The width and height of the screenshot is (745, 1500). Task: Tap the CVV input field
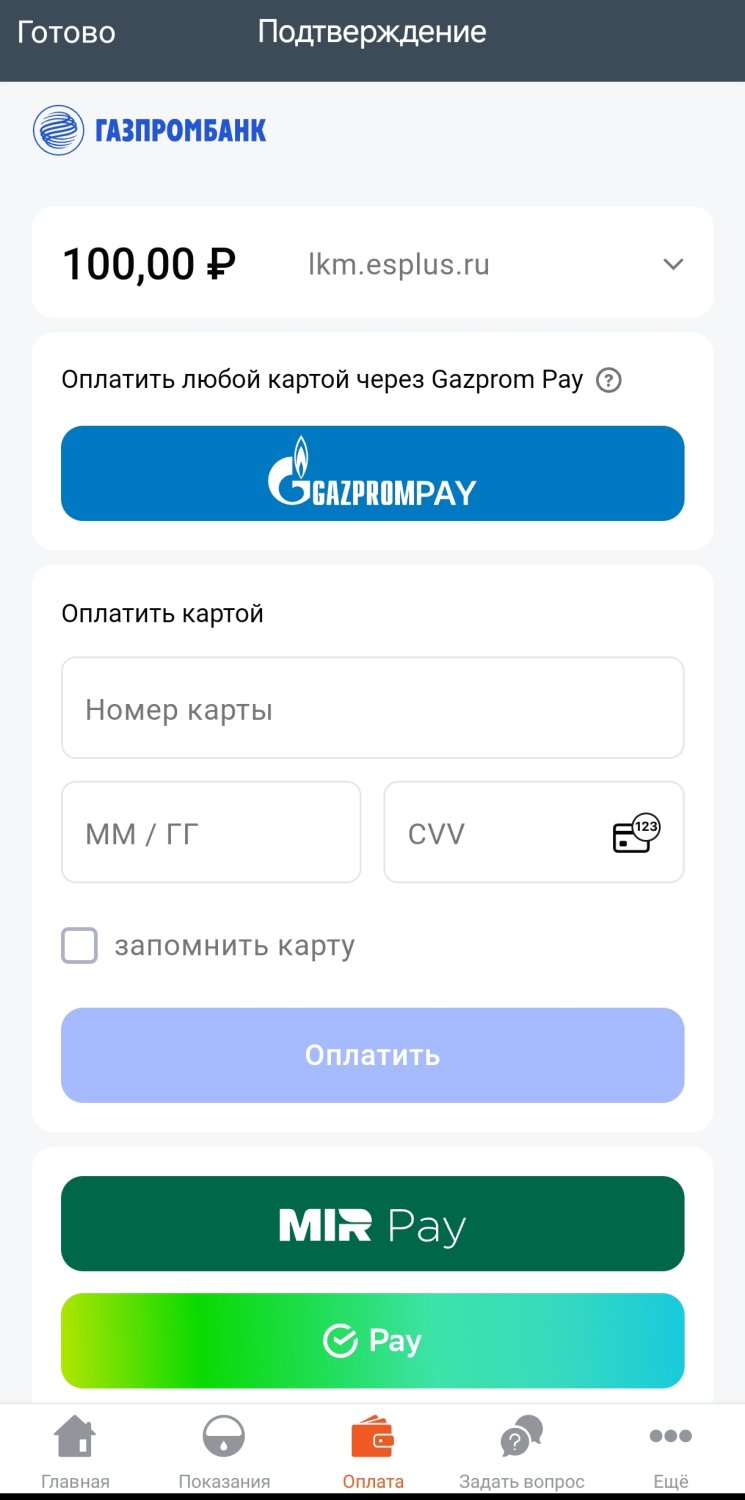pos(534,832)
